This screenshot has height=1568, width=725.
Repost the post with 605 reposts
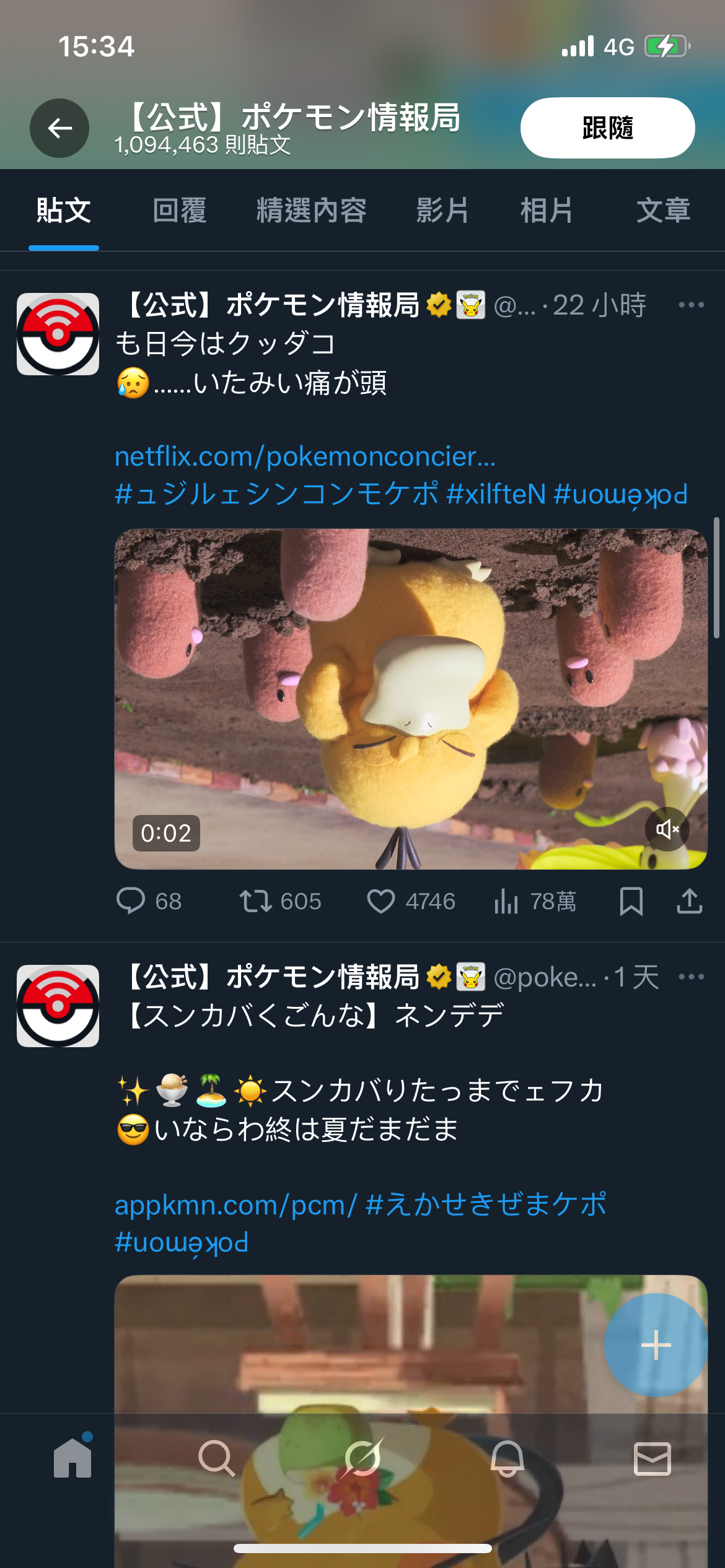pos(255,901)
